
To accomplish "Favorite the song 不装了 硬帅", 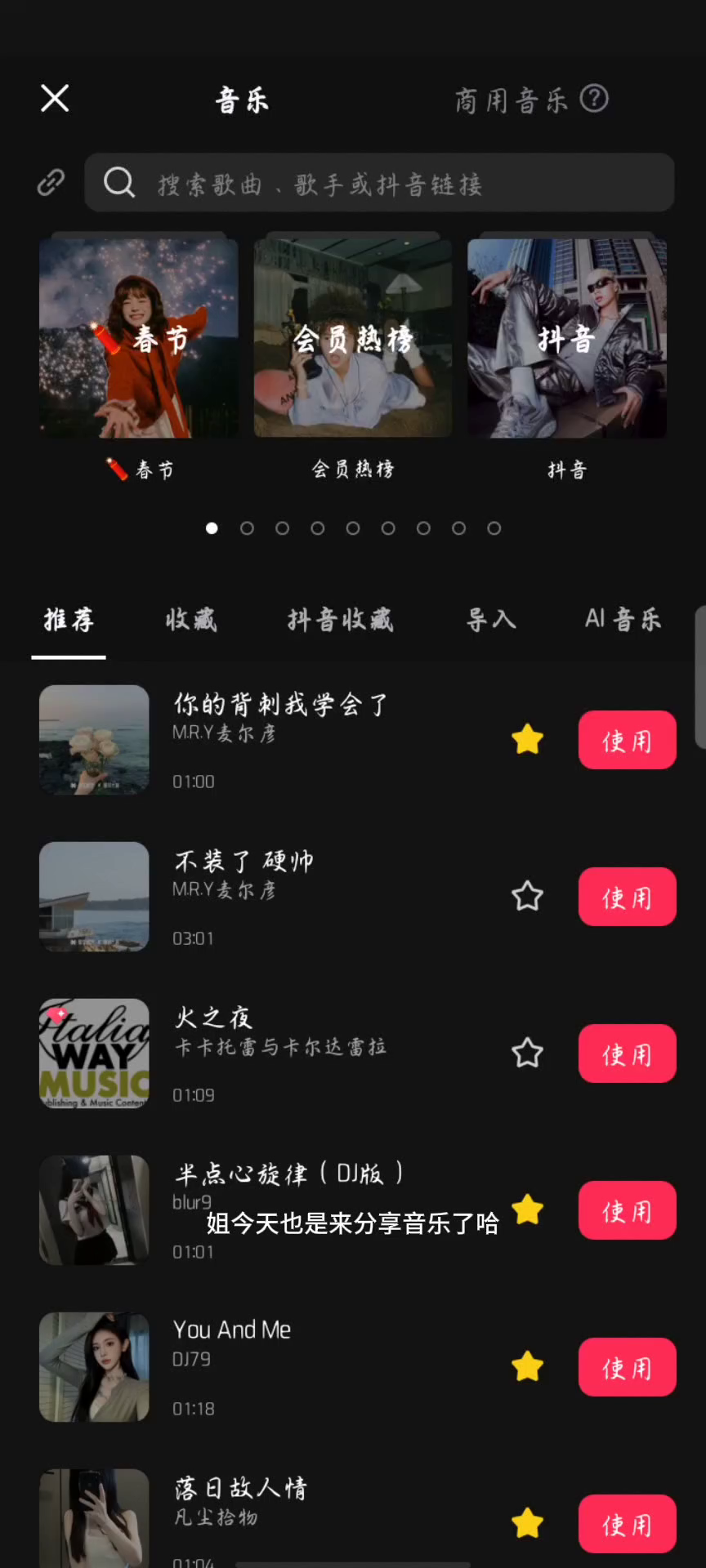I will 528,896.
